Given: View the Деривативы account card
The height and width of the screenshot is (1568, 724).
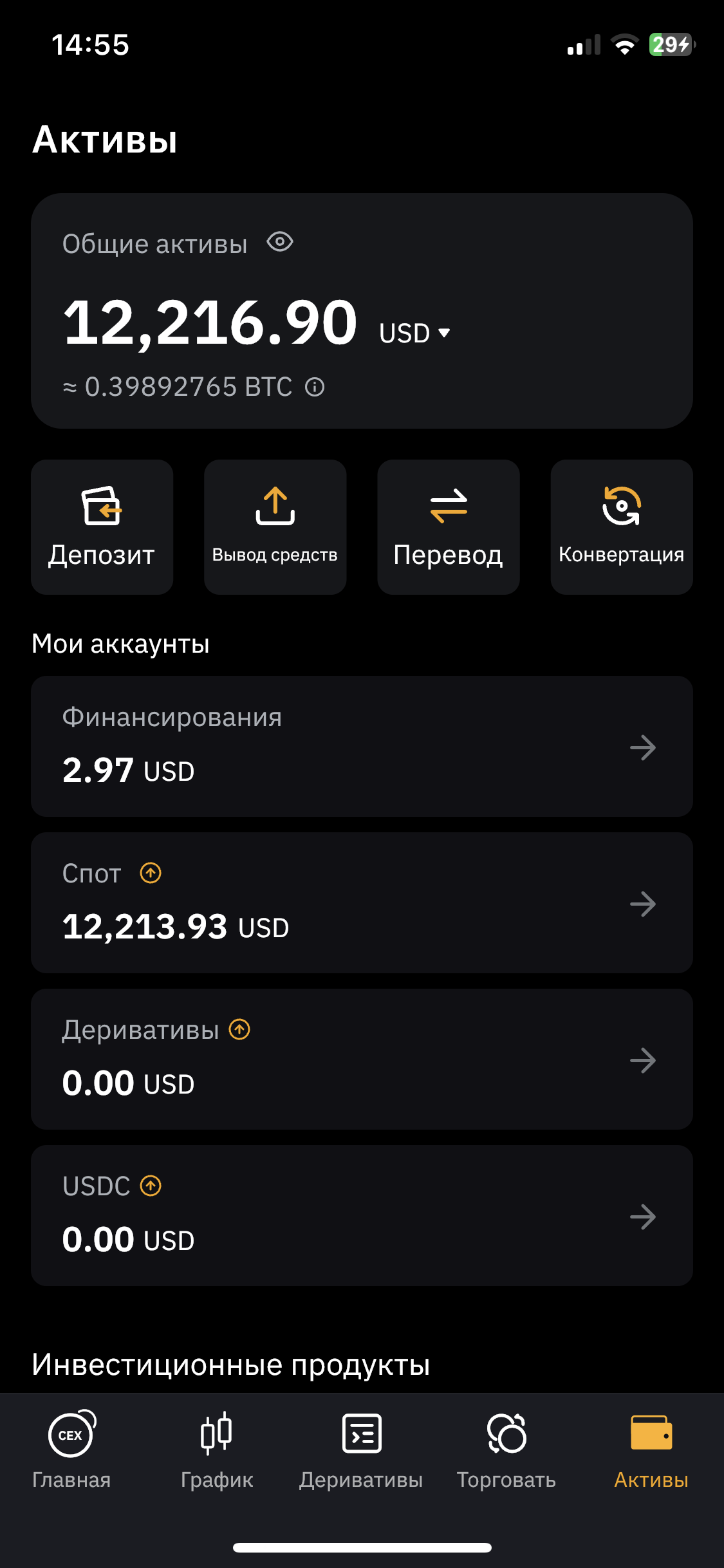Looking at the screenshot, I should tap(362, 1059).
